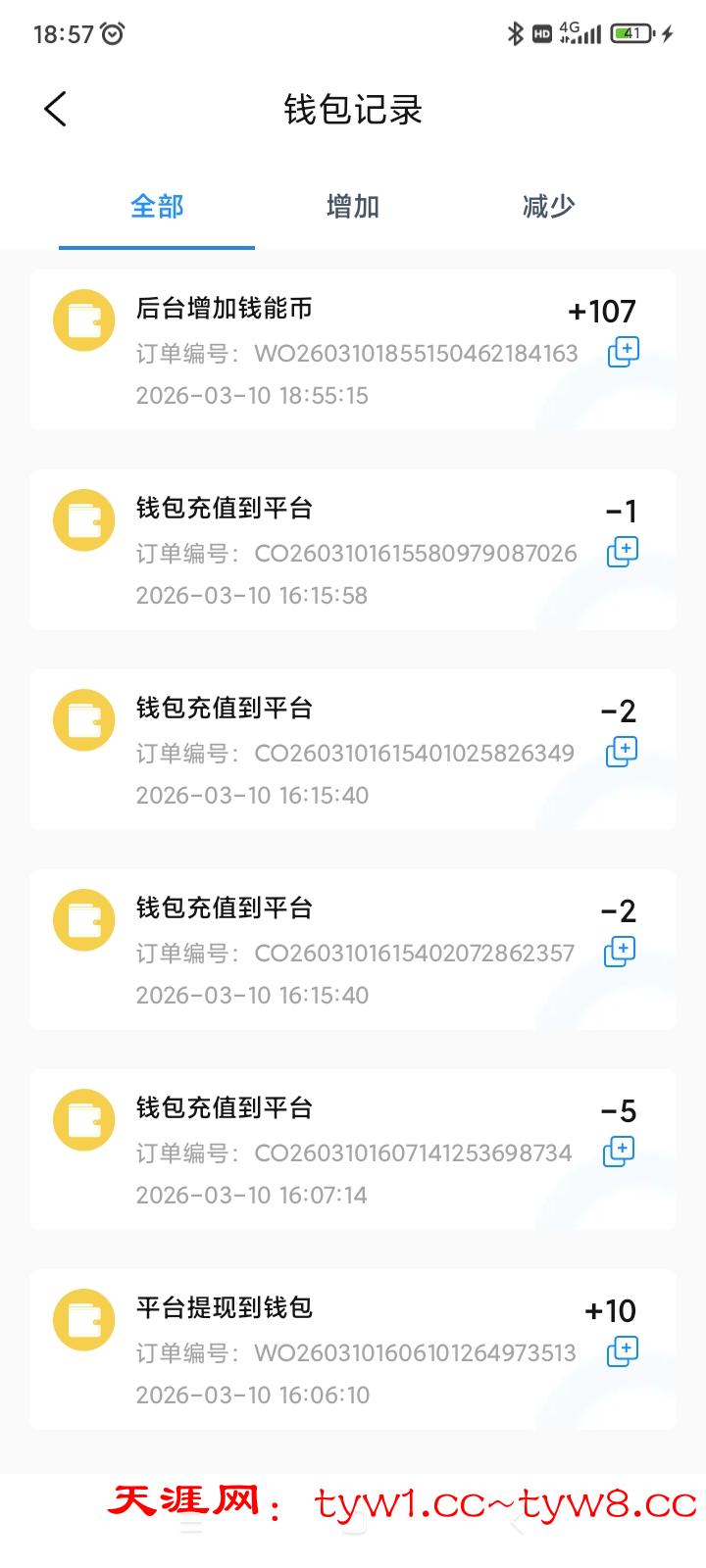Screen dimensions: 706x1568
Task: Copy order number of the -1 record
Action: pos(622,552)
